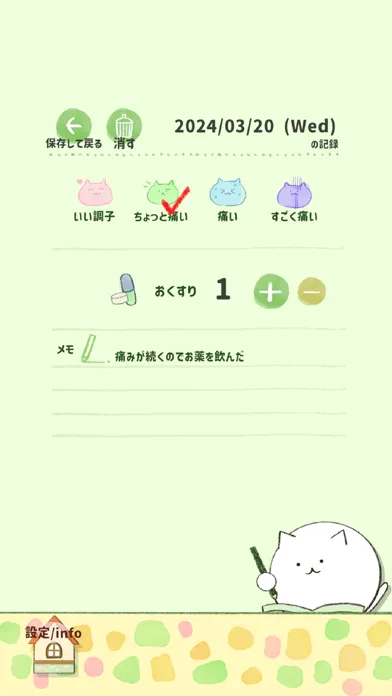Select the pink いい調子 cat
The height and width of the screenshot is (696, 392).
[95, 193]
